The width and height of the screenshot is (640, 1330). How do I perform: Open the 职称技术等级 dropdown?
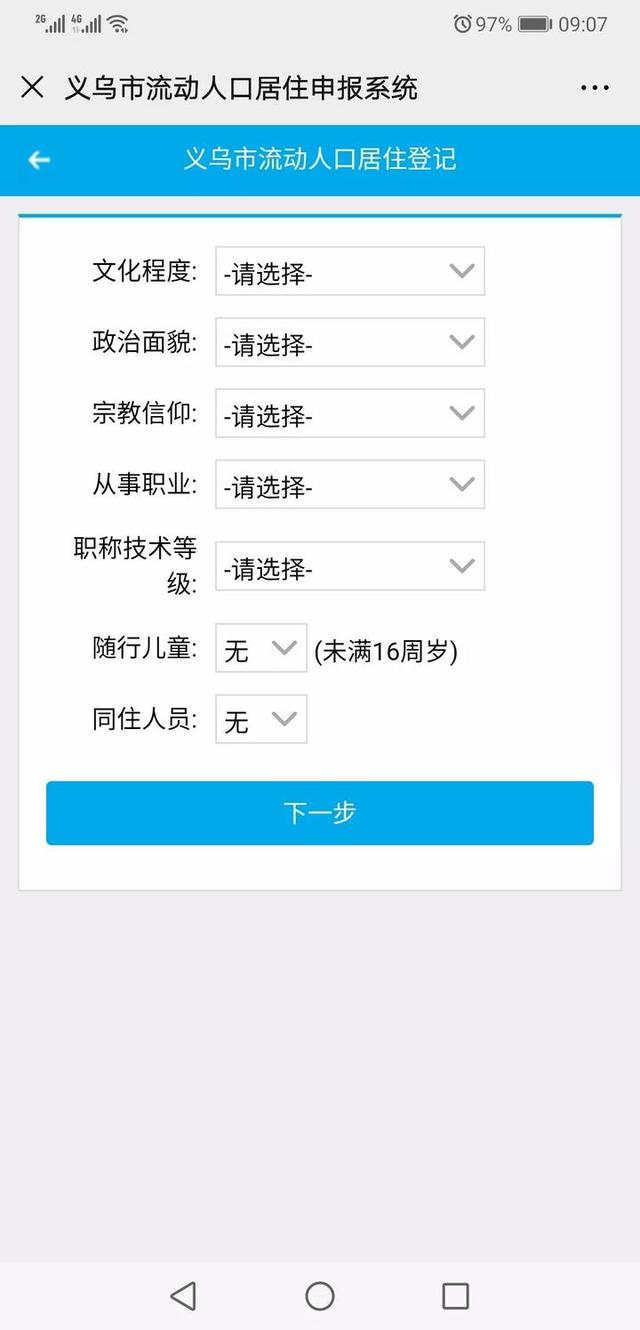pos(350,567)
